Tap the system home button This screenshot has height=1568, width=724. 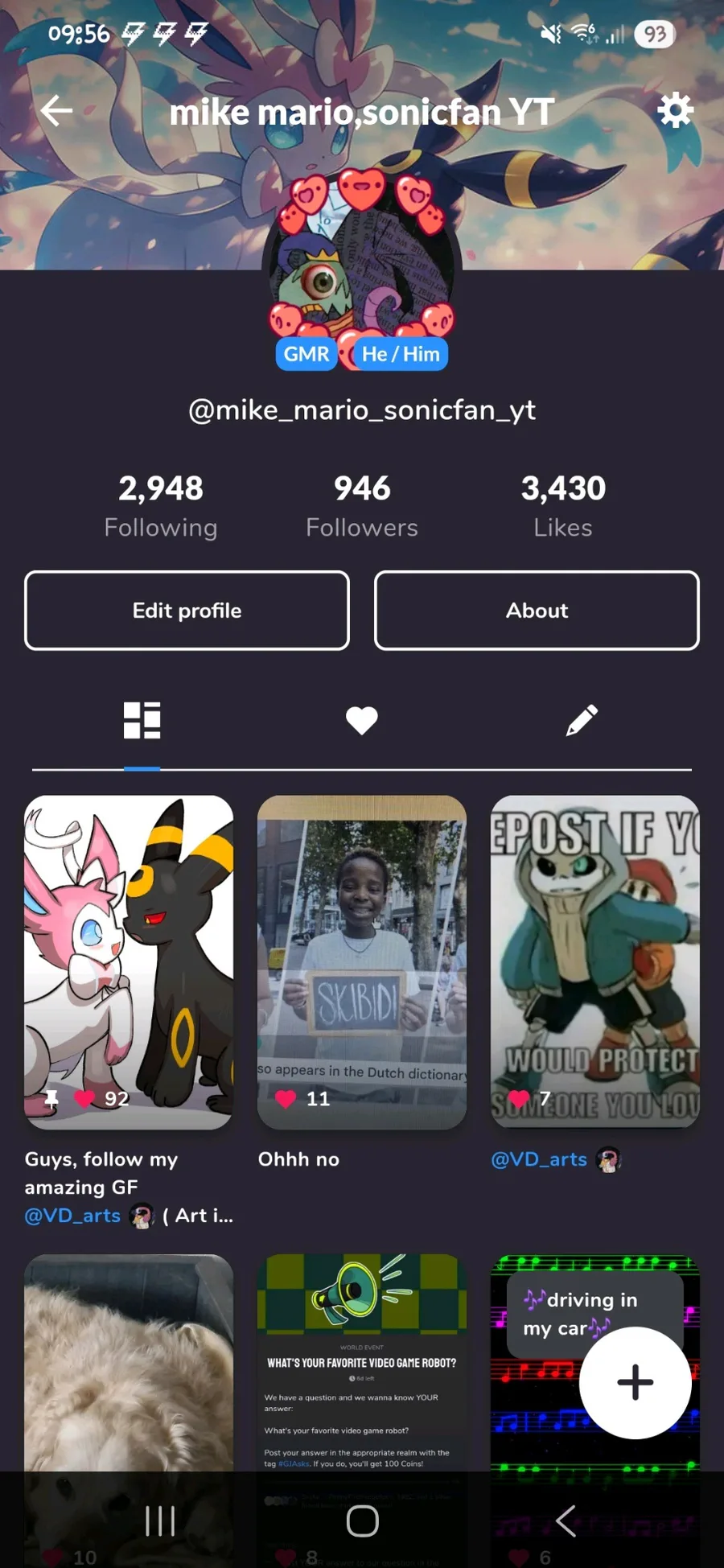click(362, 1521)
